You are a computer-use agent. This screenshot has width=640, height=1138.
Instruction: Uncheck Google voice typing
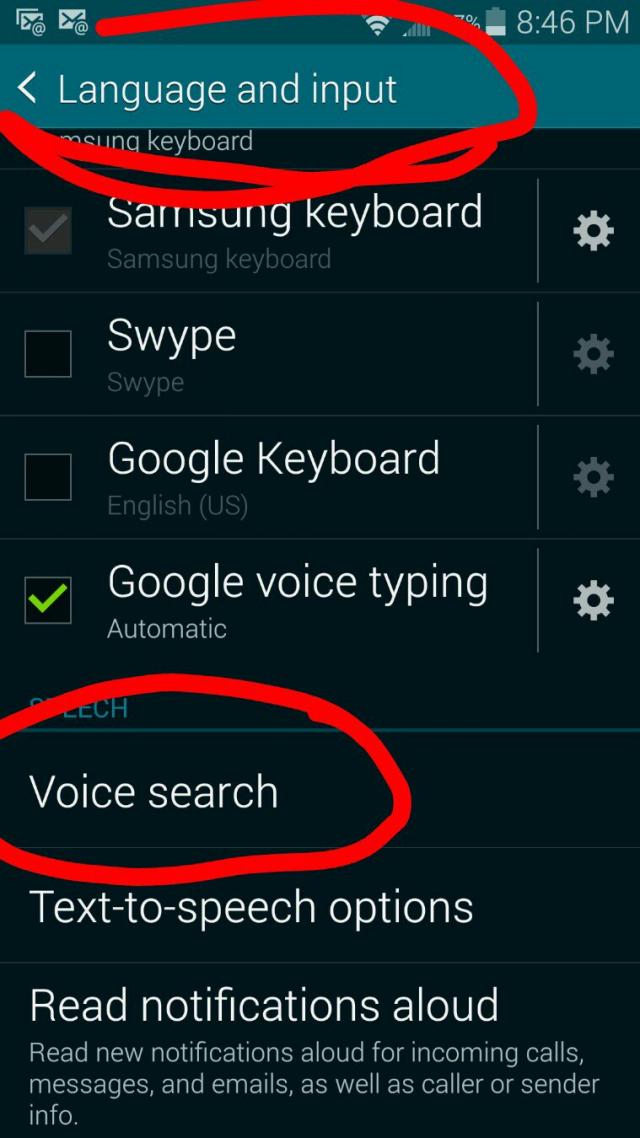click(48, 600)
